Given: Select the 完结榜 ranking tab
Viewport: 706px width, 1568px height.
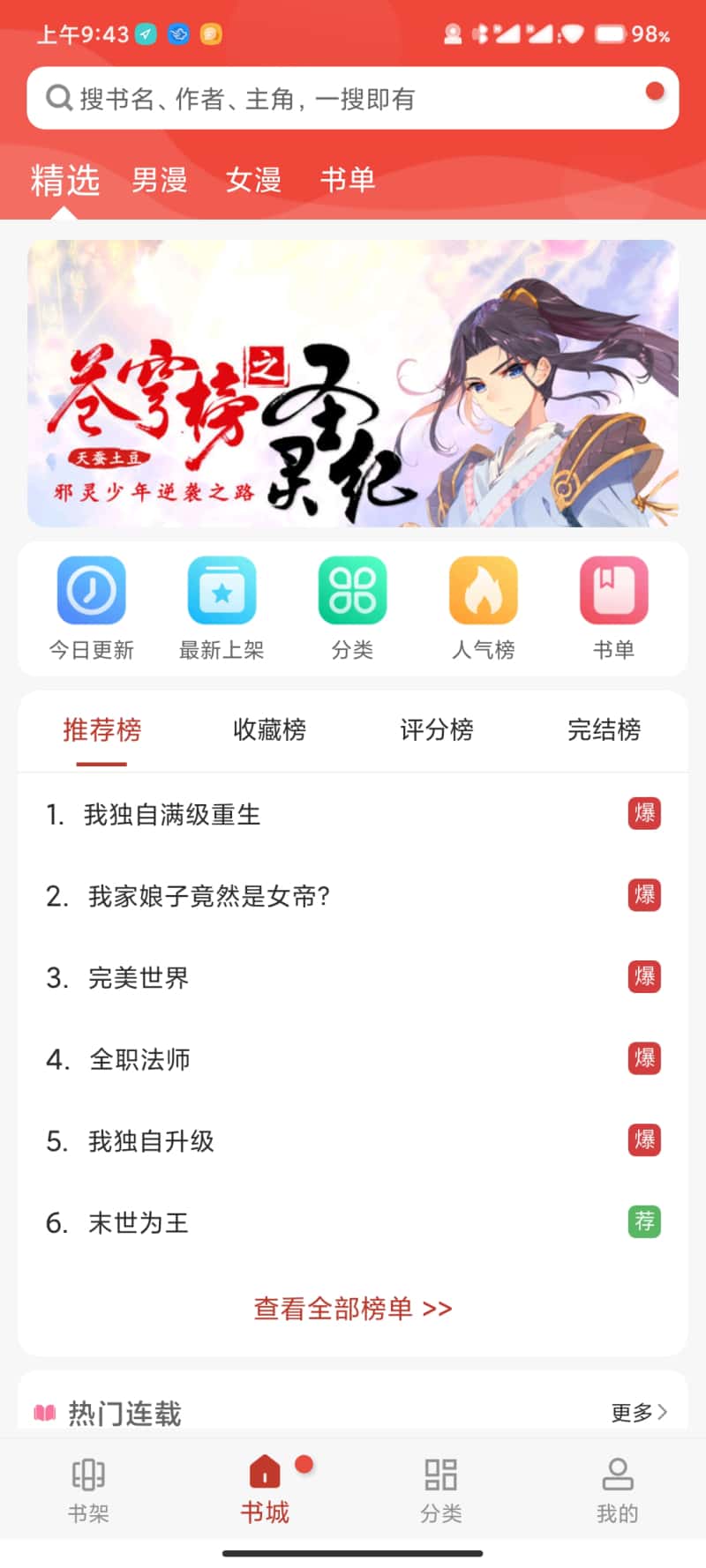Looking at the screenshot, I should pyautogui.click(x=604, y=730).
